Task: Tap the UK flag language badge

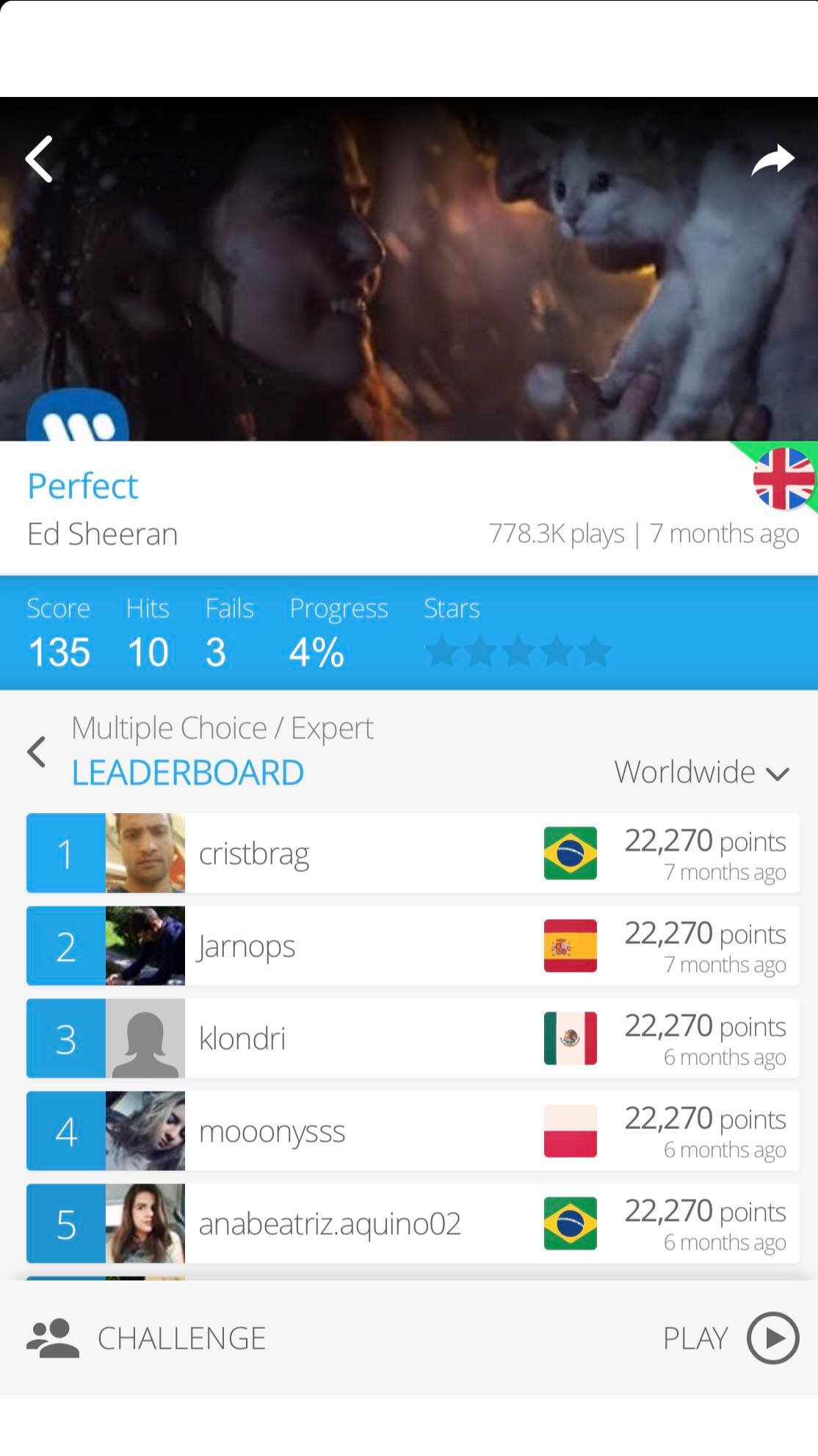Action: (x=784, y=478)
